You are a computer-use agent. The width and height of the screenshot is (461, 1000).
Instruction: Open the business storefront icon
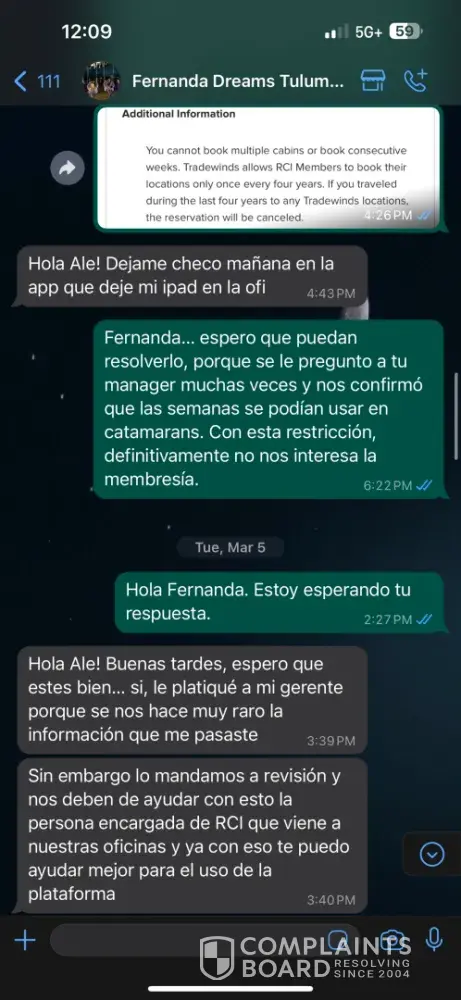pyautogui.click(x=372, y=81)
